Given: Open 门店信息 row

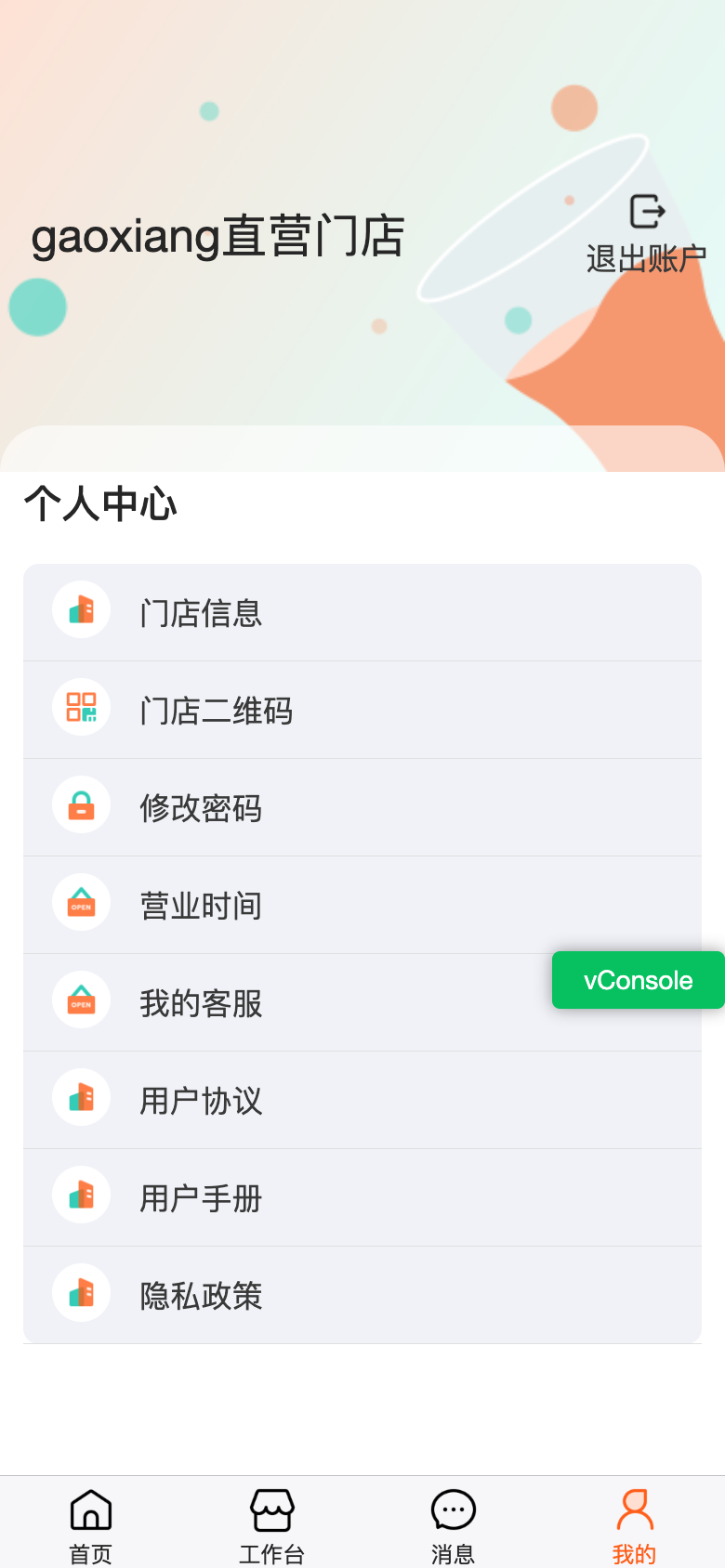Looking at the screenshot, I should click(x=362, y=612).
